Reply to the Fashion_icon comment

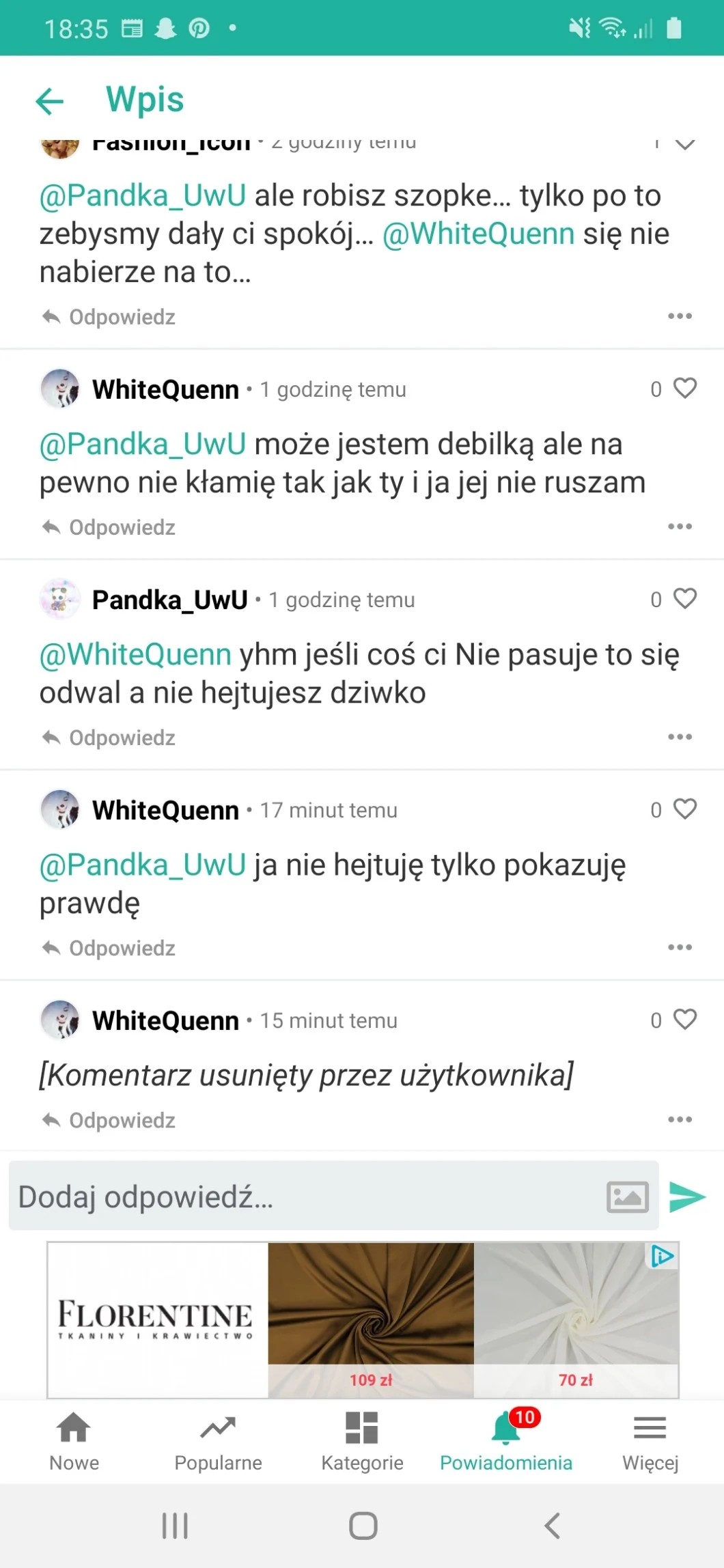109,317
